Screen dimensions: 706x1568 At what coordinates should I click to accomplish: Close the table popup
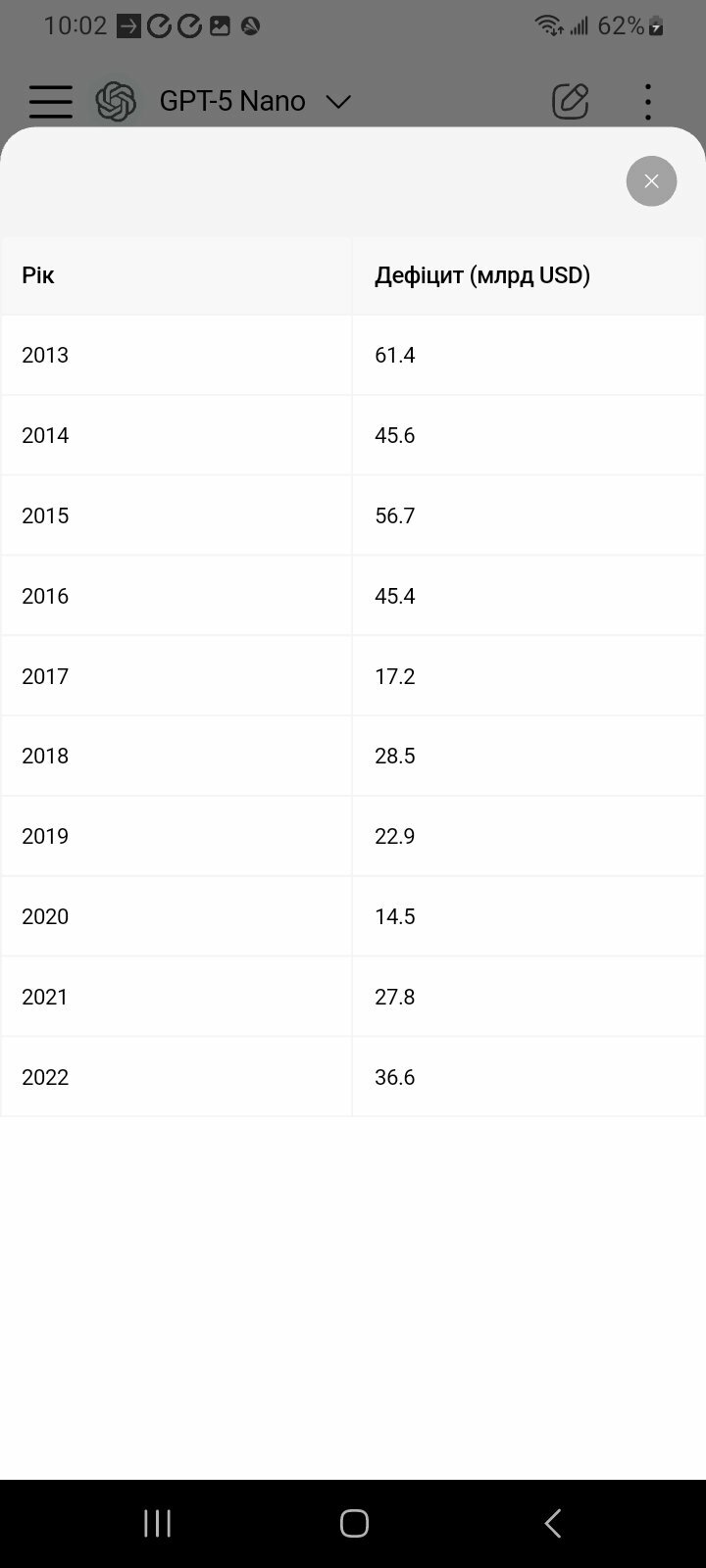point(651,181)
